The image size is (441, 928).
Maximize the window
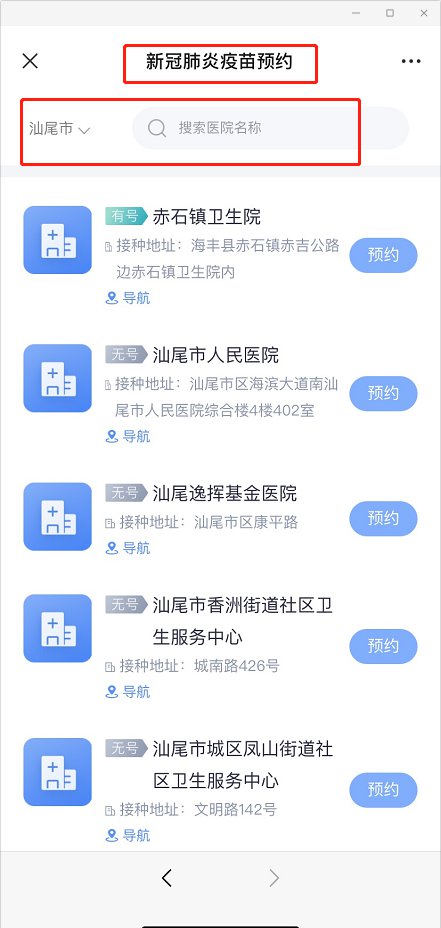tap(390, 13)
